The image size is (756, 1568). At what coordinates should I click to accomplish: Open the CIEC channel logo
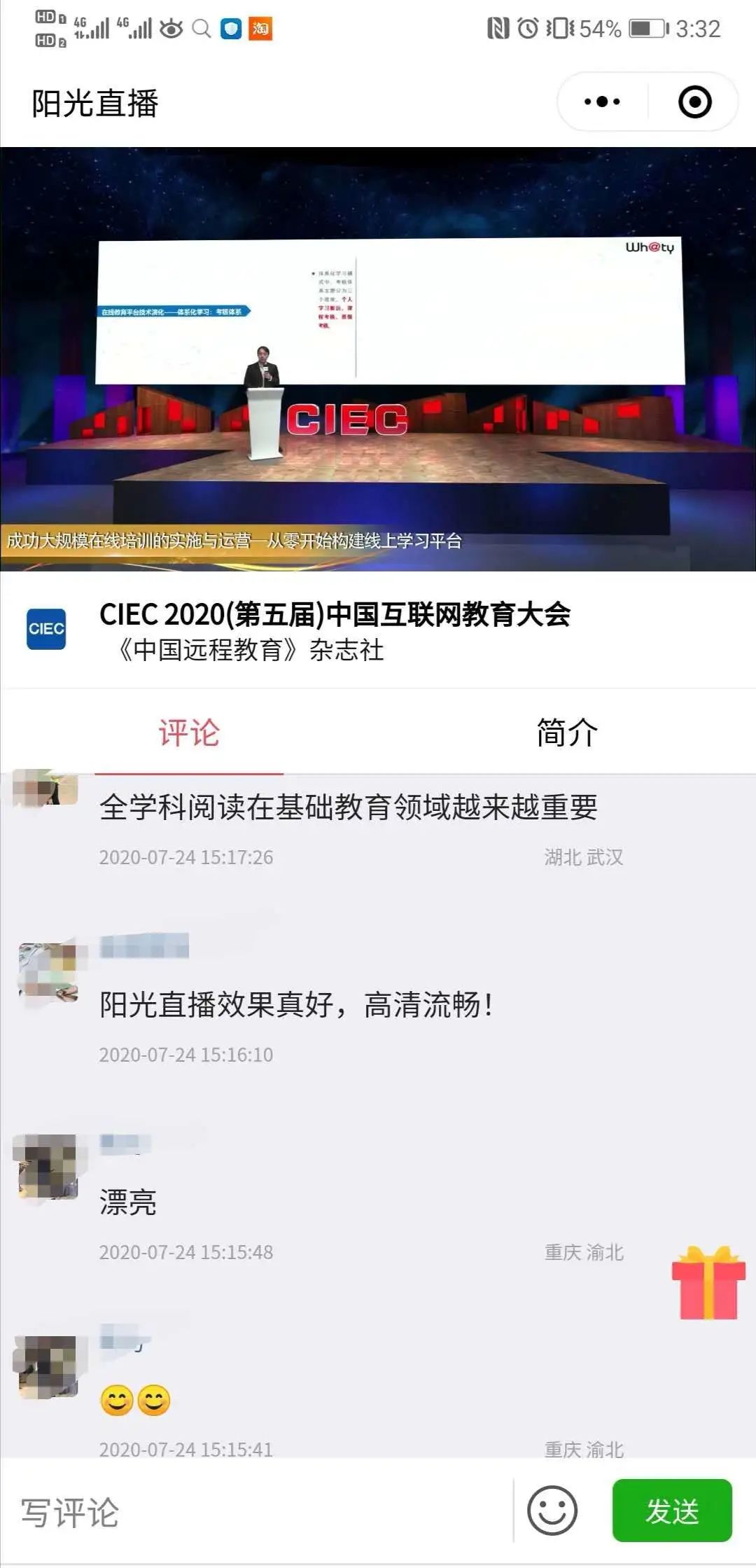(x=46, y=628)
